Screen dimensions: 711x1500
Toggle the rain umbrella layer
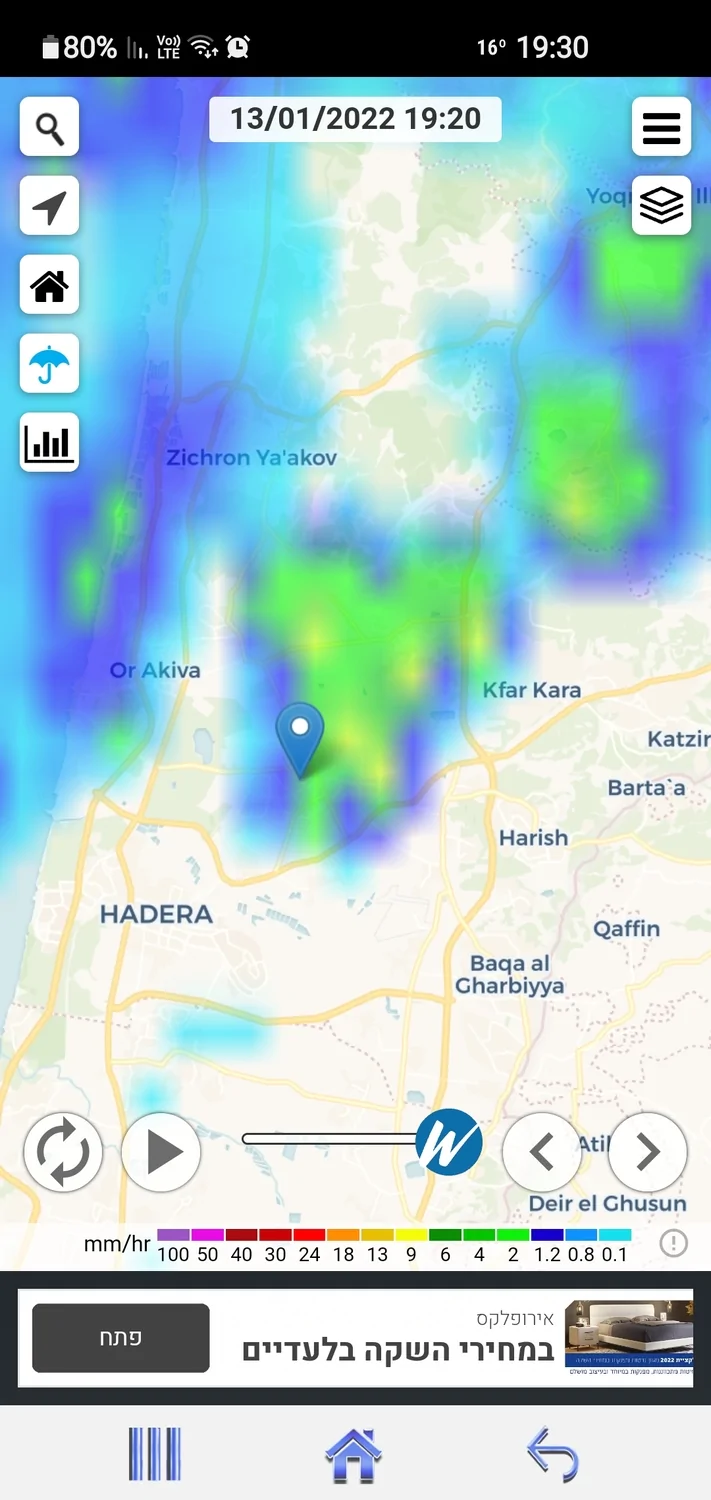49,364
